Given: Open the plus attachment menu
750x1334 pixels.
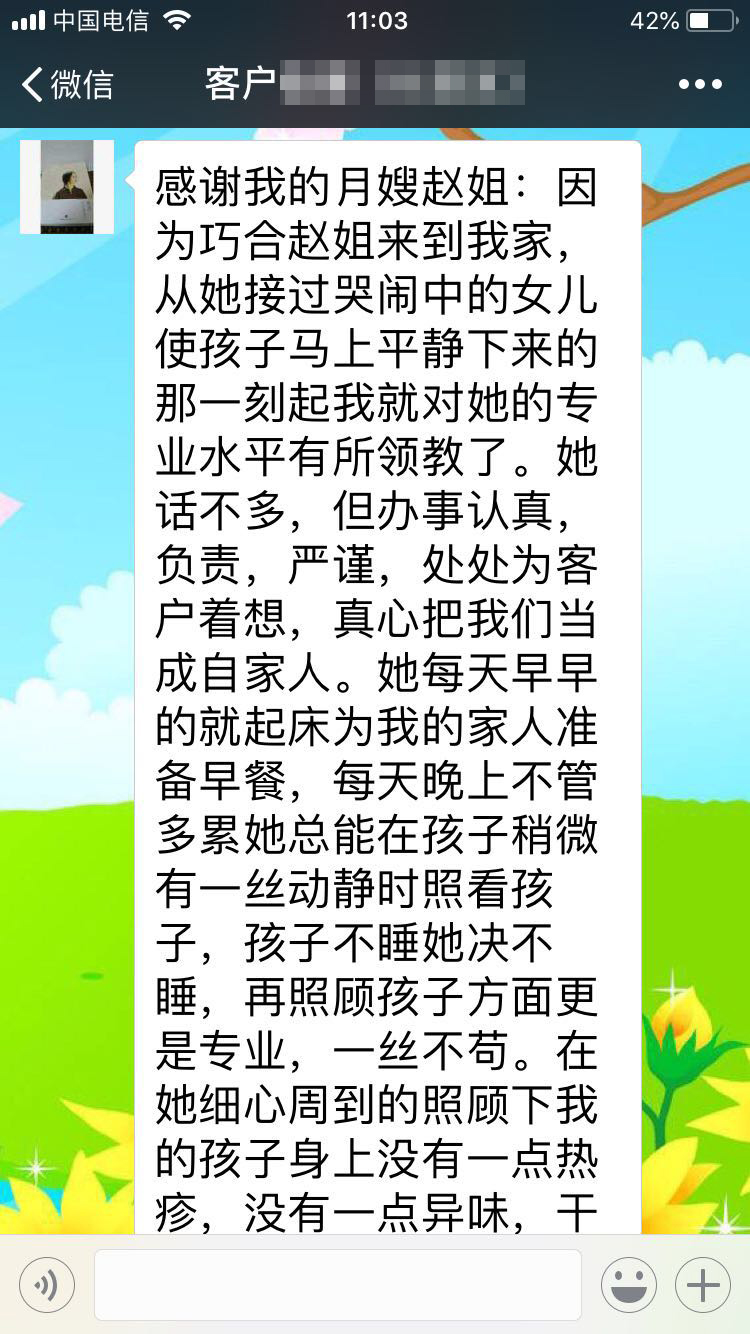Looking at the screenshot, I should tap(703, 1285).
